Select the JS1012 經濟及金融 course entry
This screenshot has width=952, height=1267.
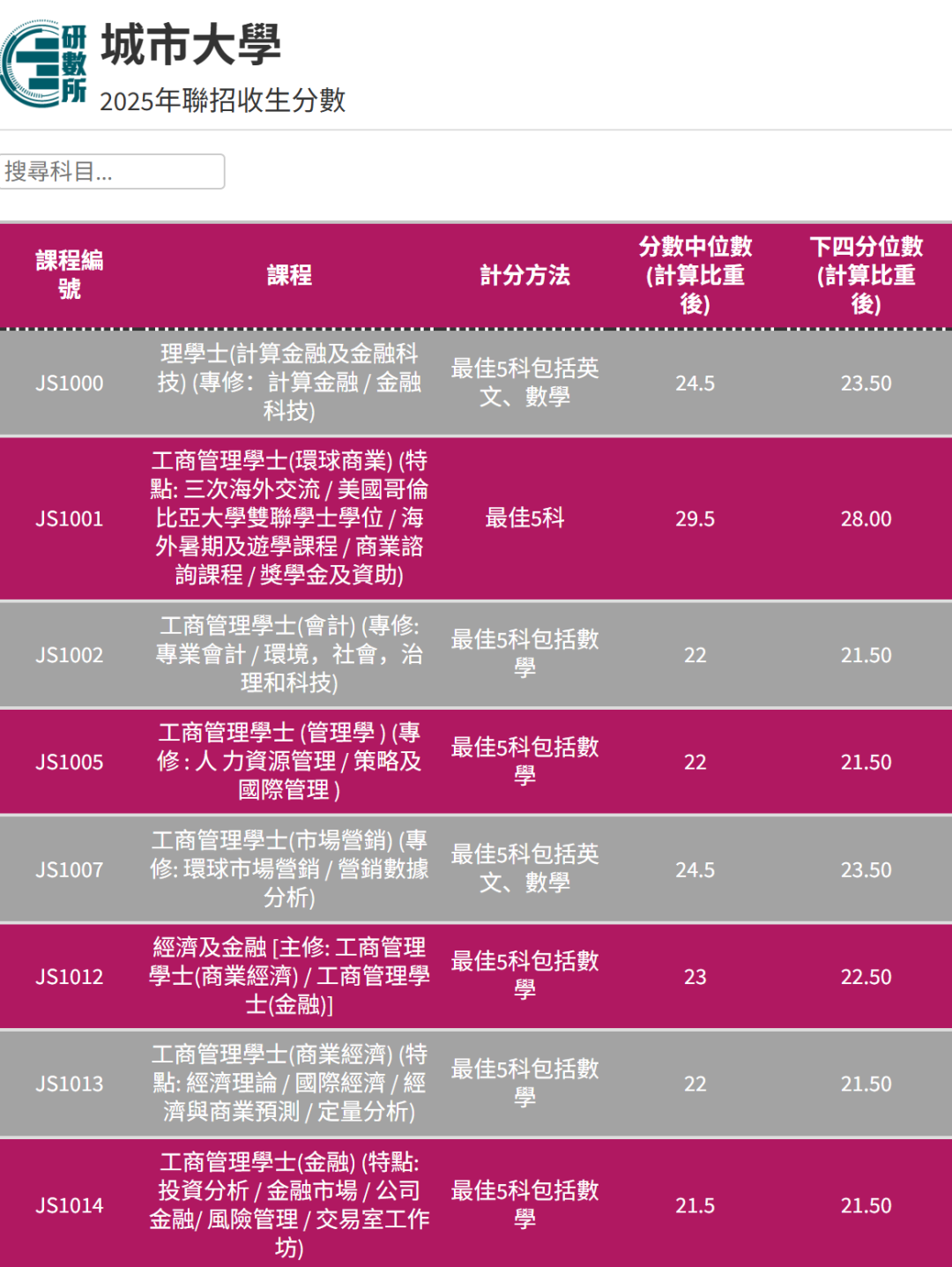pyautogui.click(x=289, y=976)
